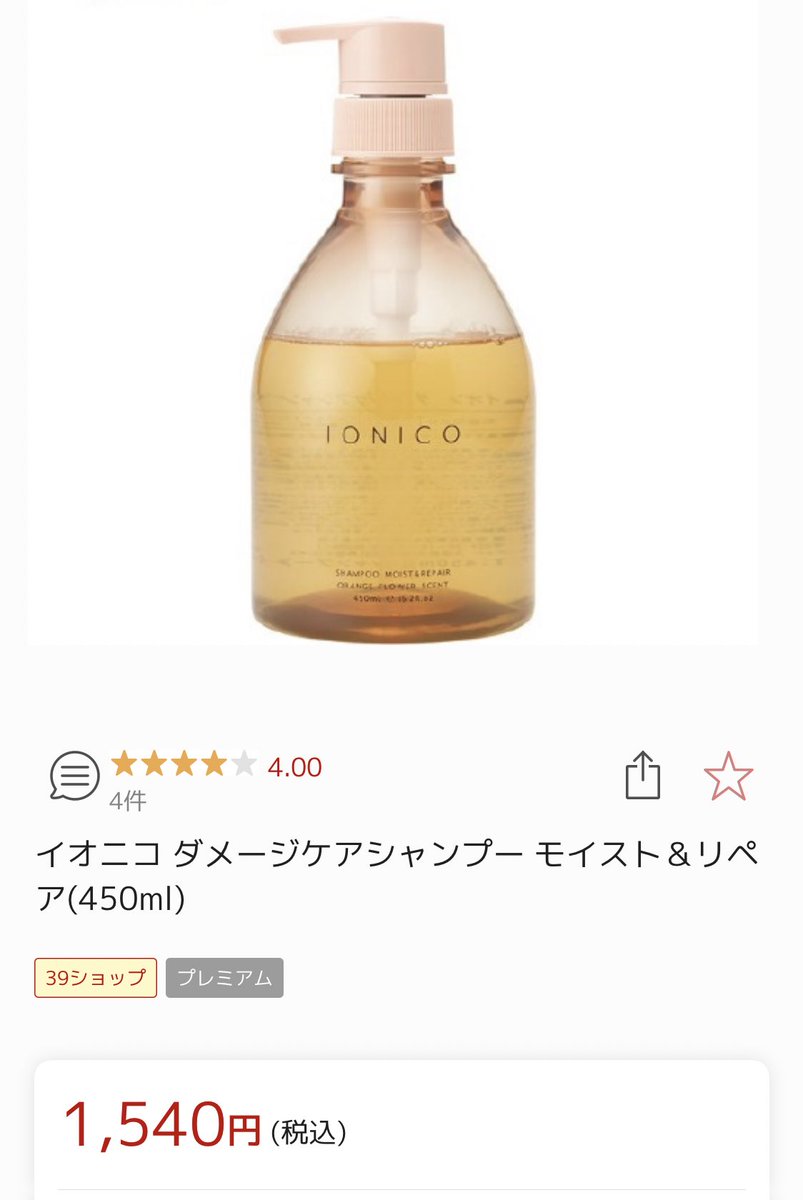The image size is (803, 1200).
Task: Click the 39ショップ badge
Action: [94, 978]
